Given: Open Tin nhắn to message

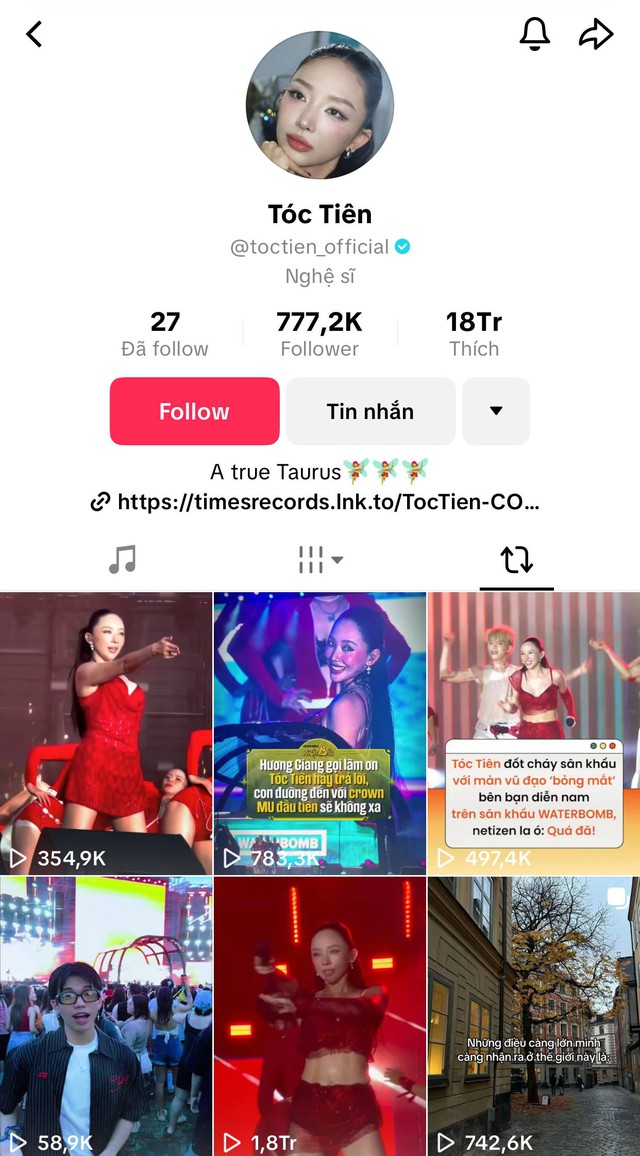Looking at the screenshot, I should pyautogui.click(x=370, y=411).
